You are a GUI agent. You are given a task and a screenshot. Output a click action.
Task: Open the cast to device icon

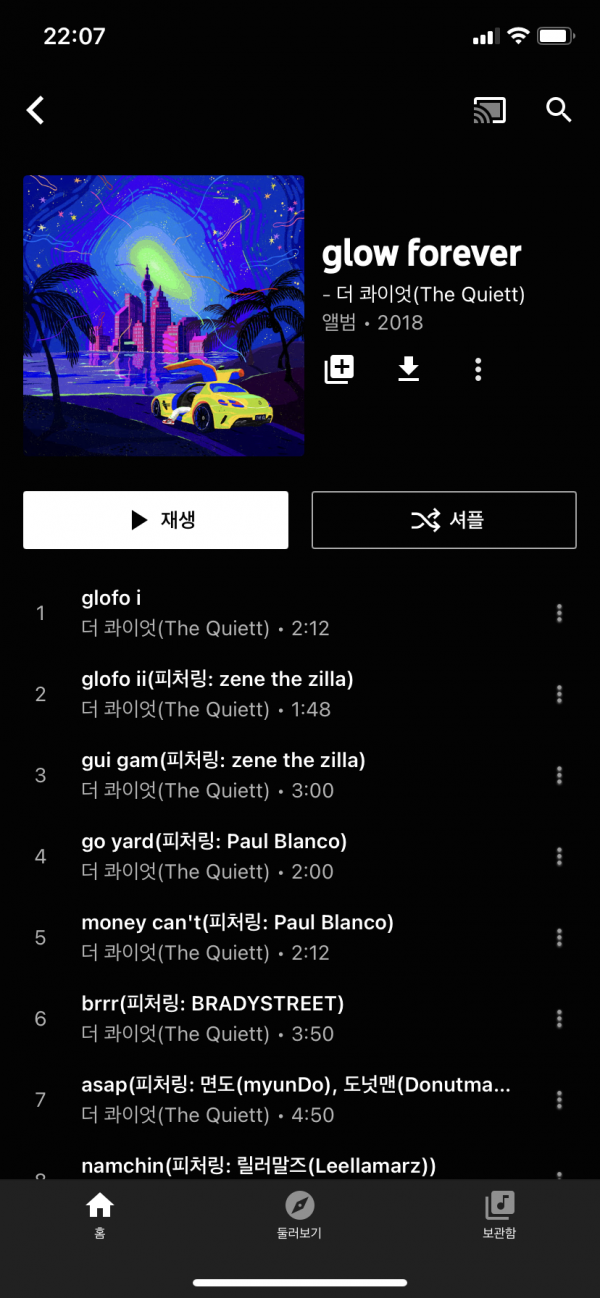click(489, 110)
